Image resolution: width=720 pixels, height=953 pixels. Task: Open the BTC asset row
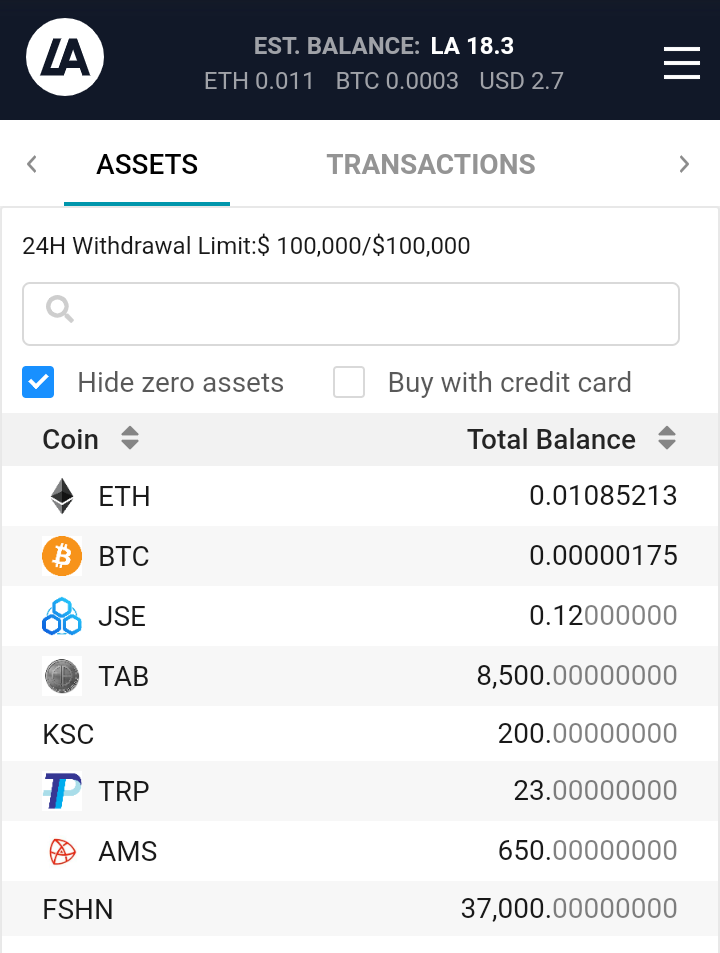pos(360,556)
